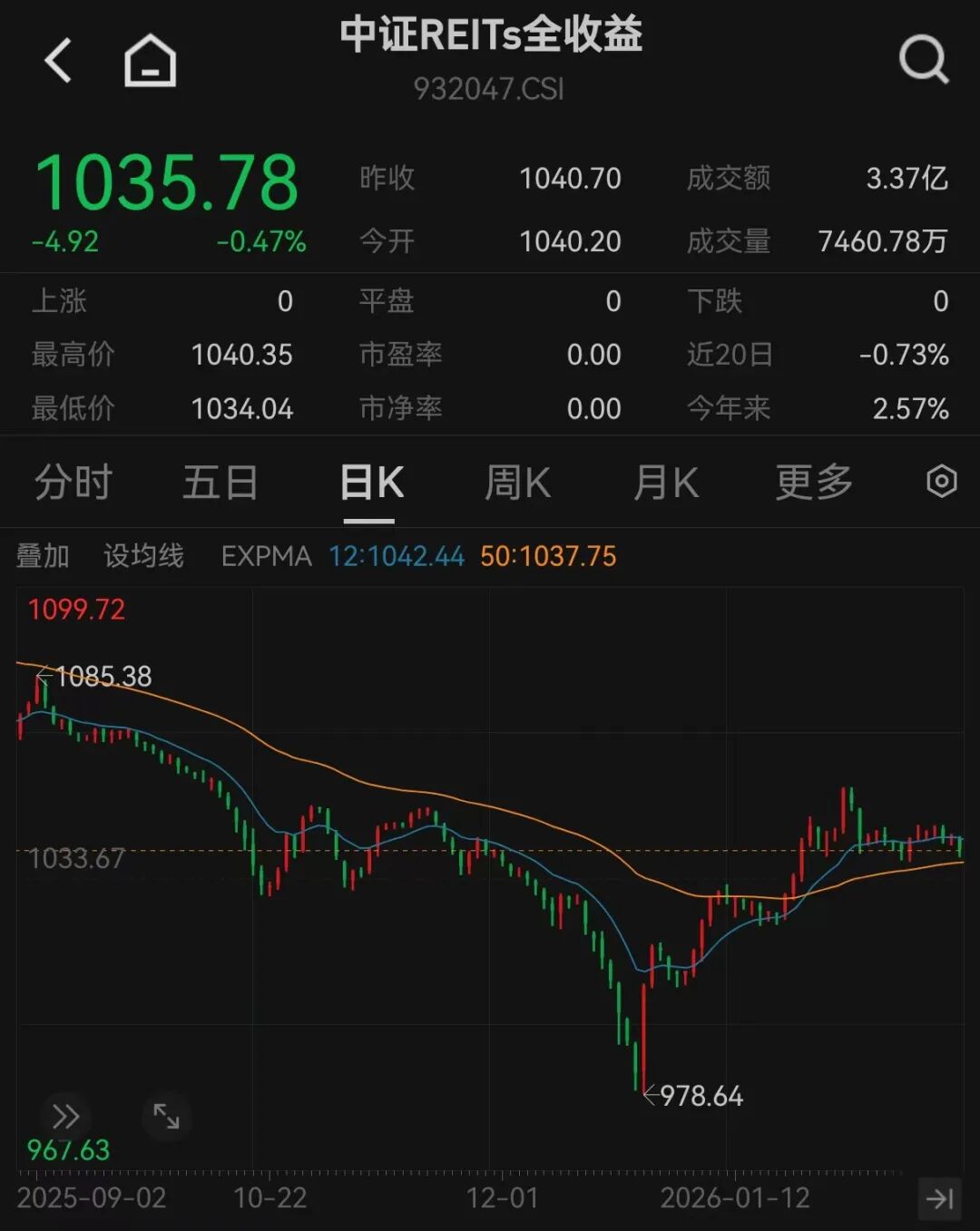Tap the double-arrow icon on the chart

65,1116
